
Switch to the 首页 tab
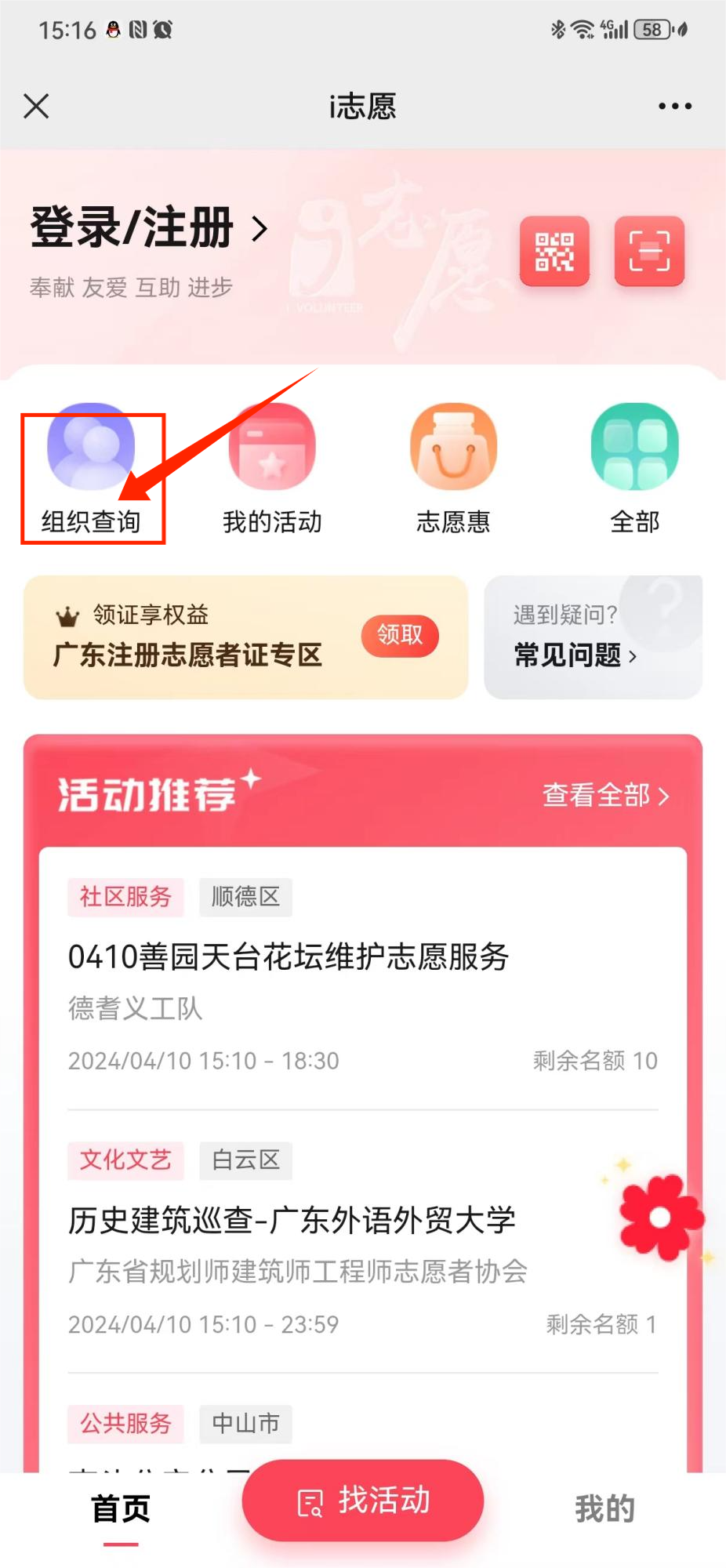121,1508
